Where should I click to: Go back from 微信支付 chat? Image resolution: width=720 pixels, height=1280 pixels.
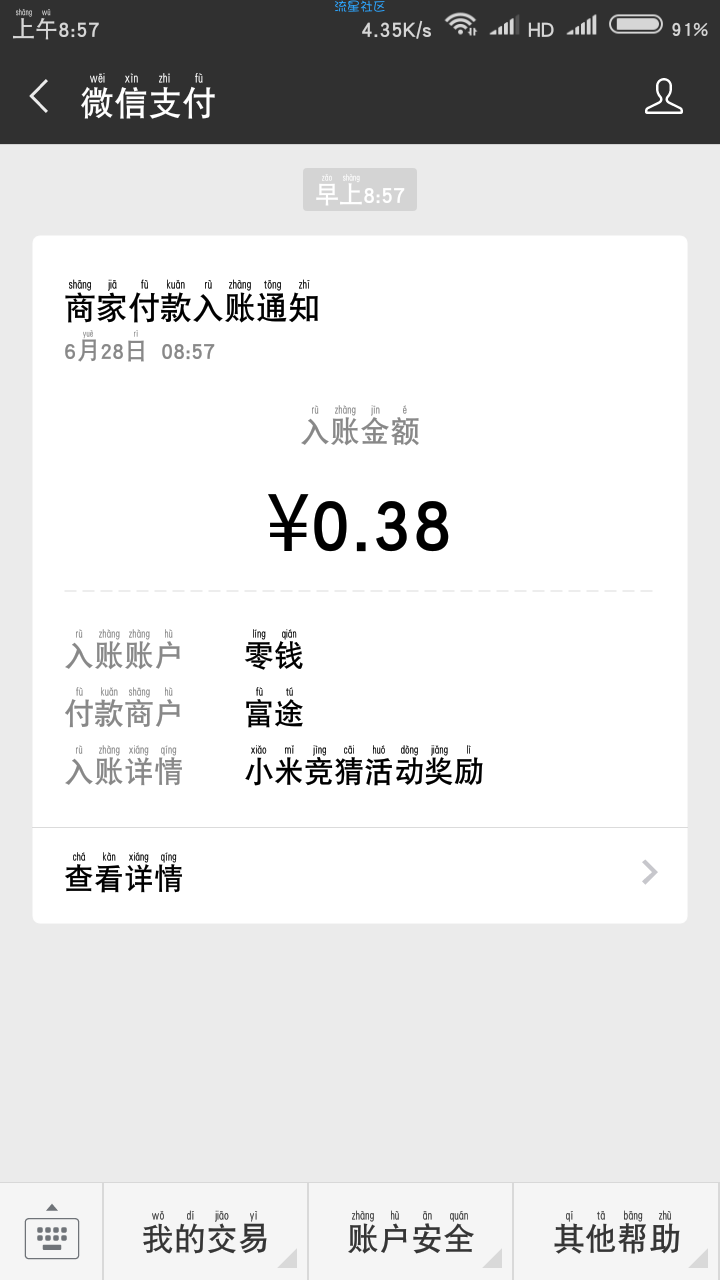point(39,97)
